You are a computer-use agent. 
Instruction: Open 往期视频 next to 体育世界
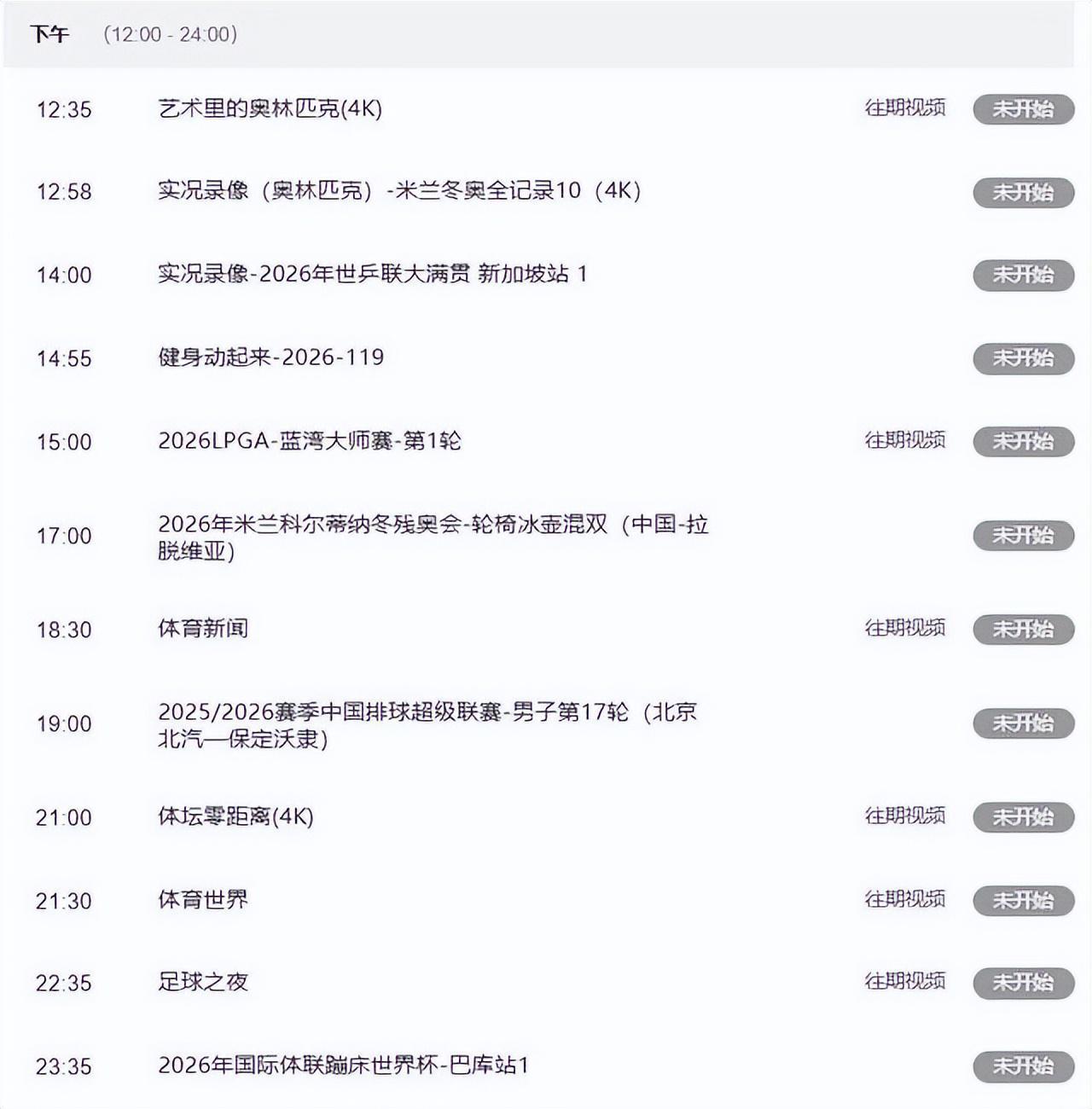coord(908,899)
